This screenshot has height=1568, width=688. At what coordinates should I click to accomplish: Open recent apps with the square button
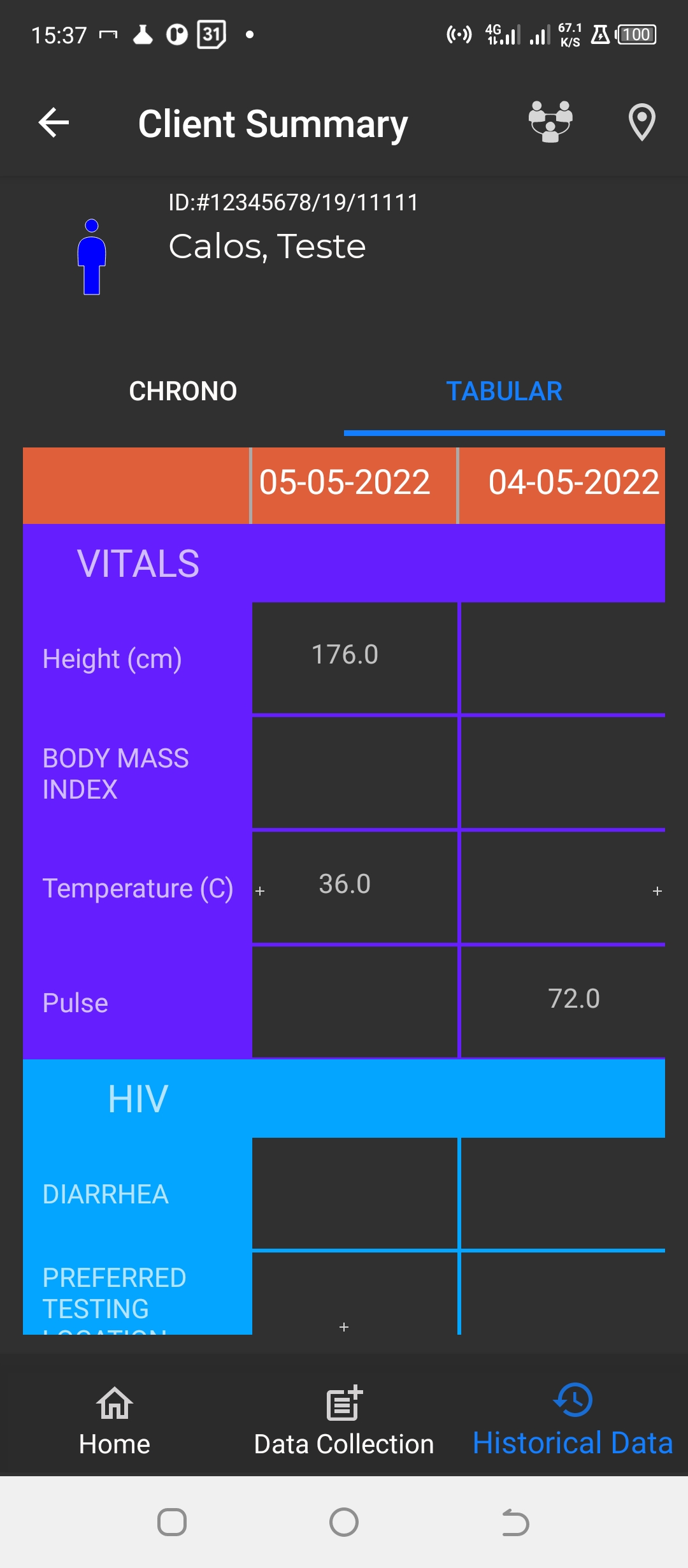[x=172, y=1522]
